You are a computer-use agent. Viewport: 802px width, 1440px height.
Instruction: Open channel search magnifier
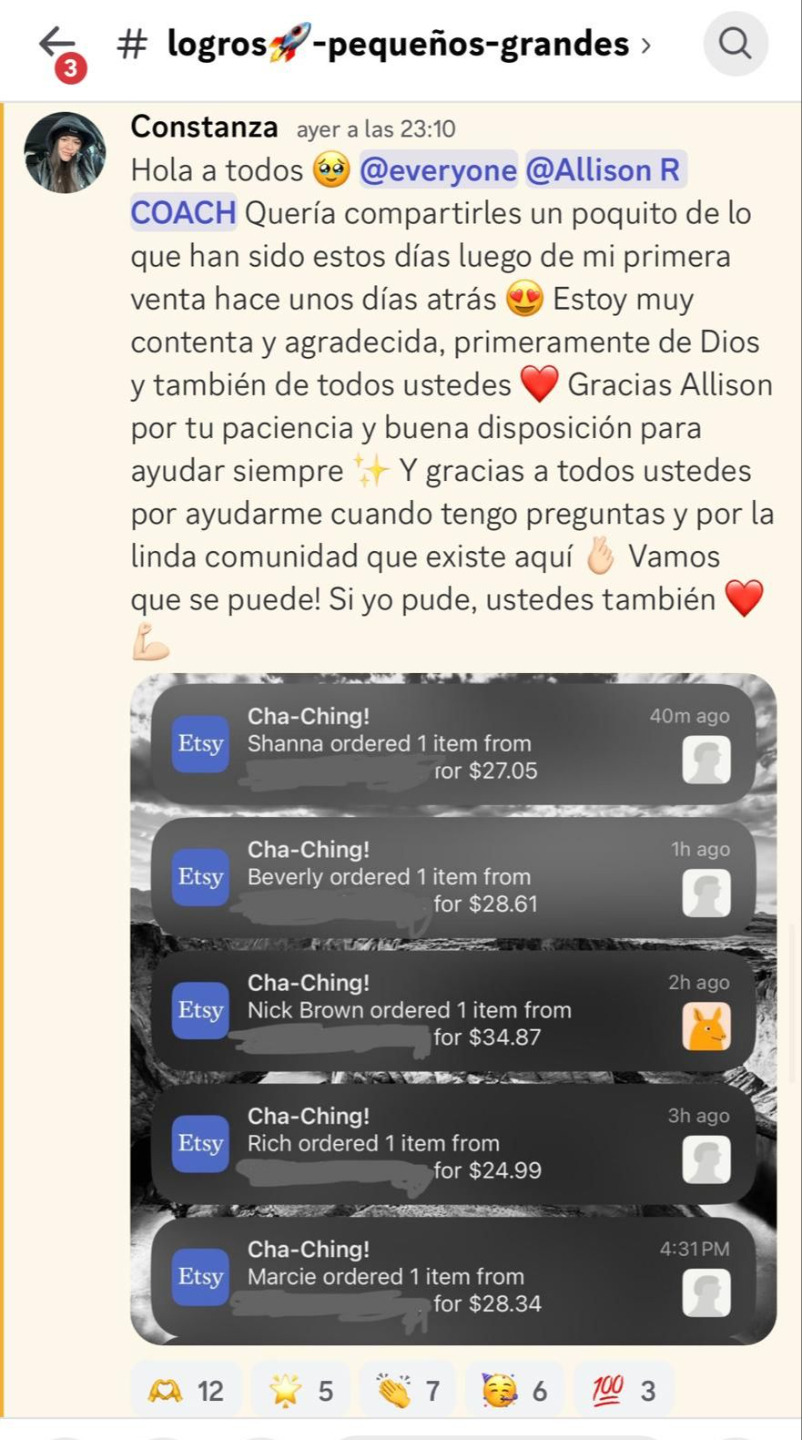pos(736,44)
